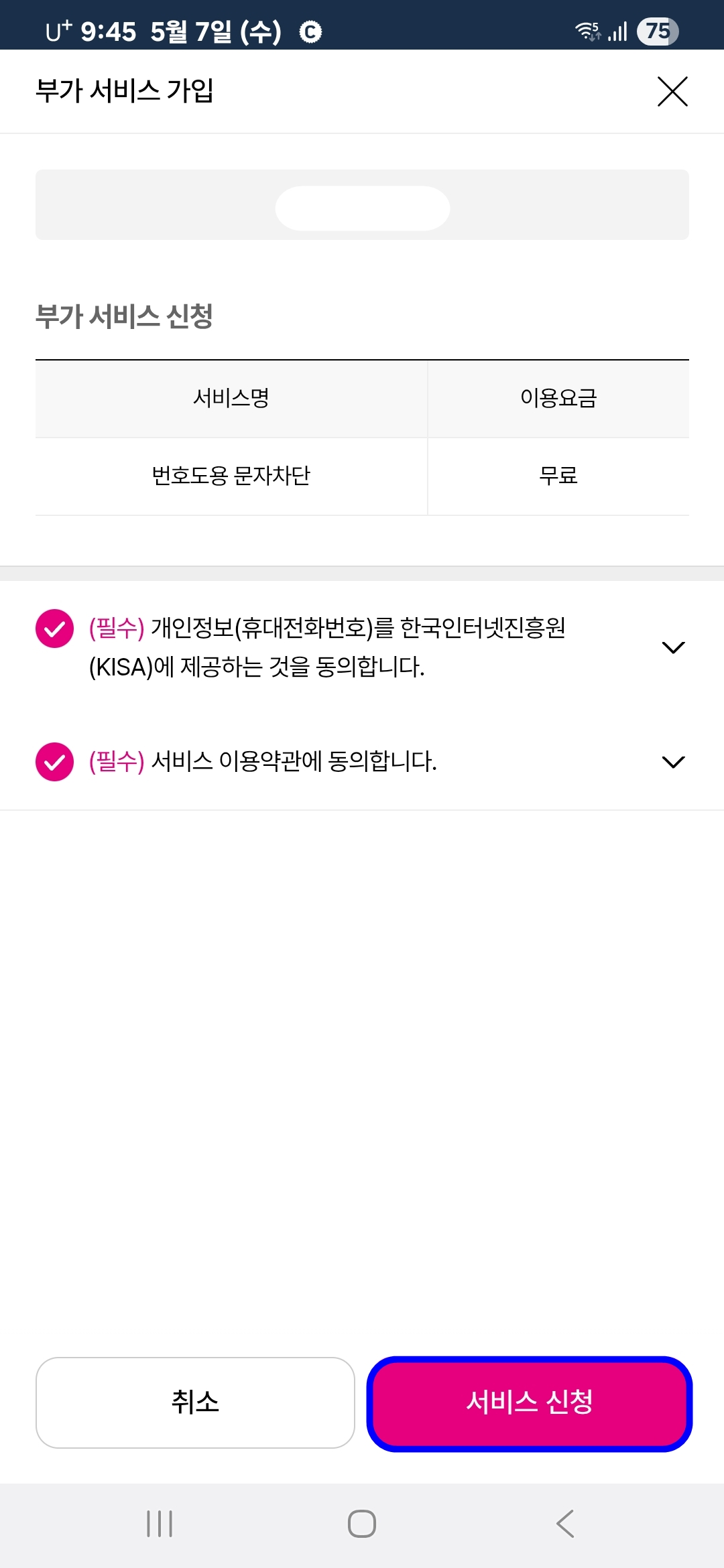This screenshot has width=724, height=1568.
Task: Tap the loading placeholder bar
Action: (x=362, y=204)
